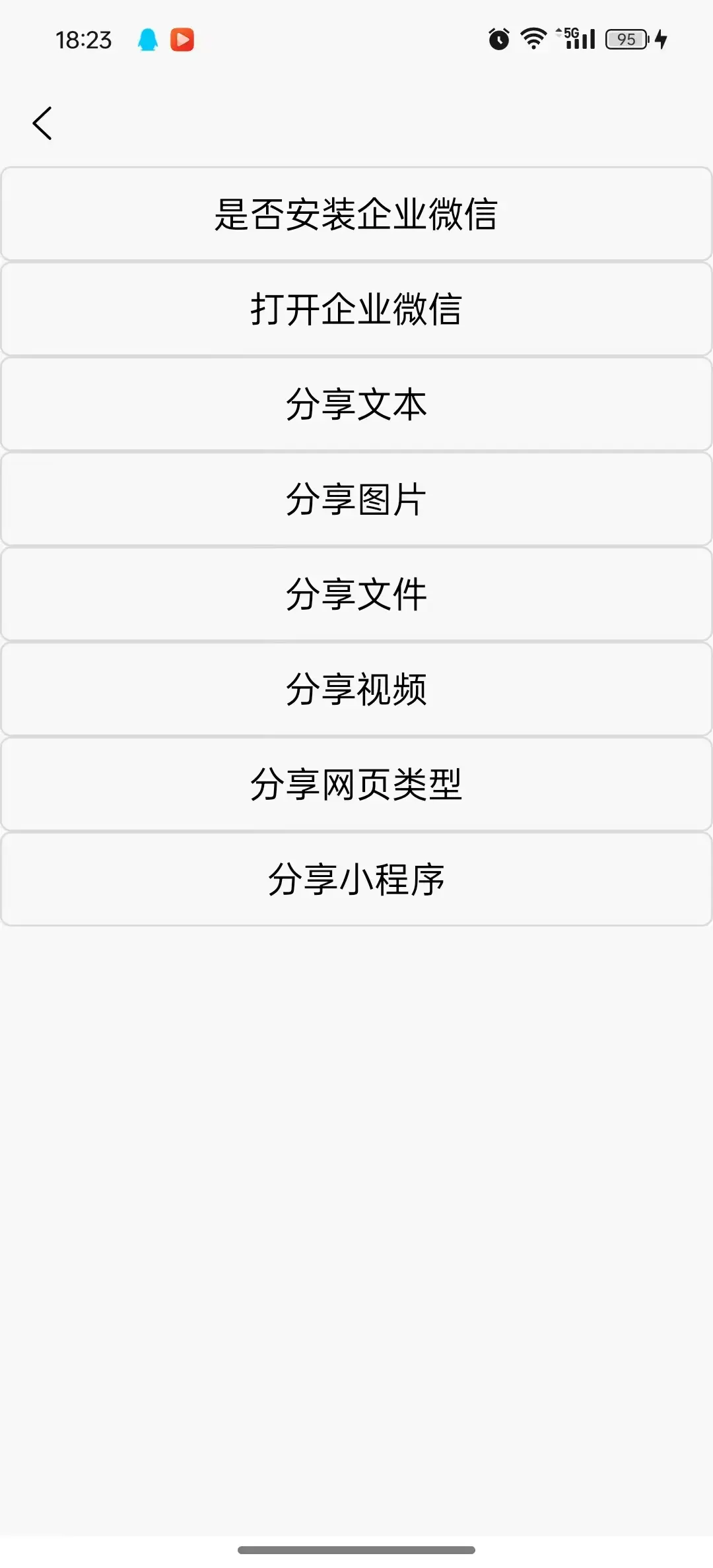Screen dimensions: 713x1568
Task: Choose the 分享网页类型 option
Action: pos(356,785)
